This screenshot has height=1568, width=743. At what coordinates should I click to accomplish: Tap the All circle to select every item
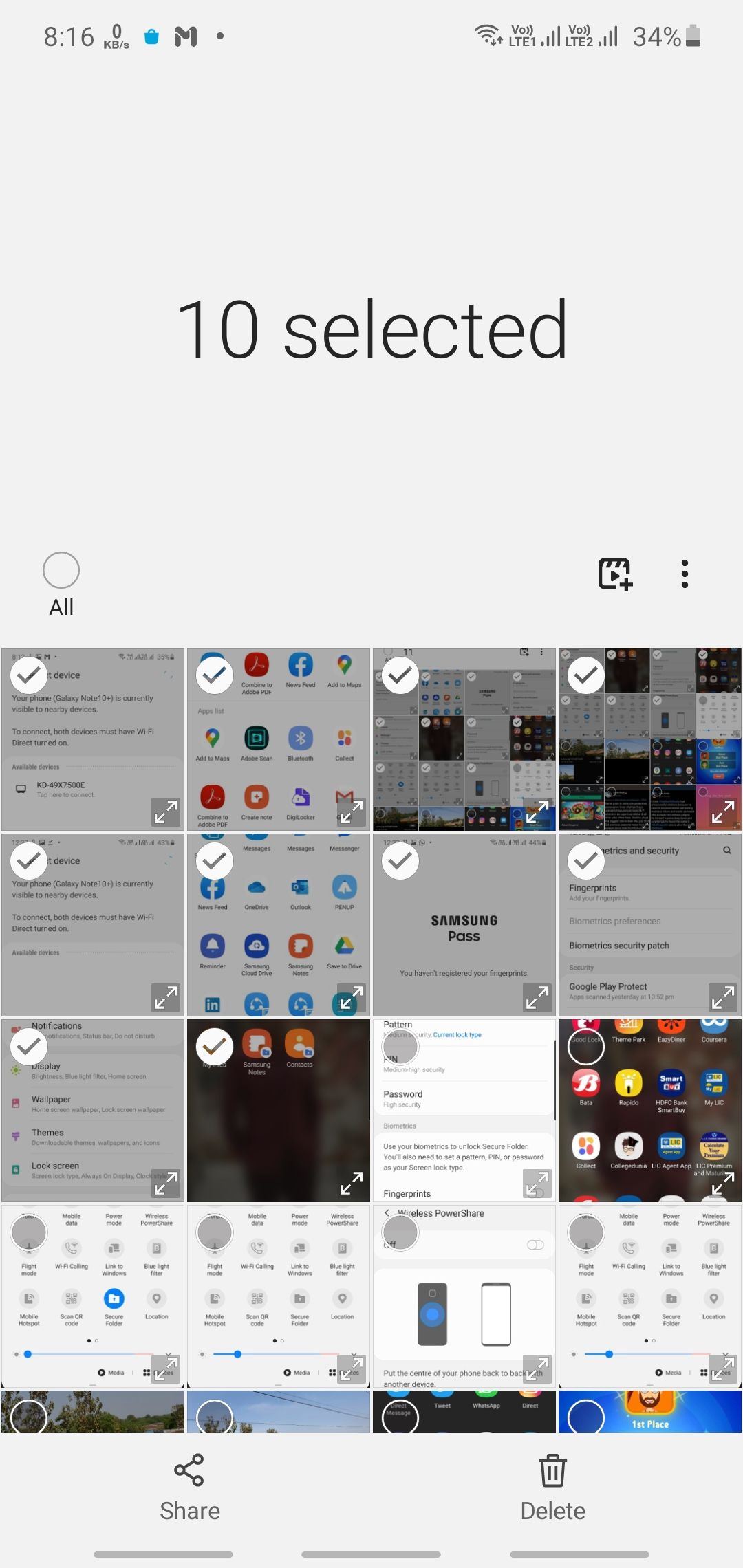click(61, 569)
